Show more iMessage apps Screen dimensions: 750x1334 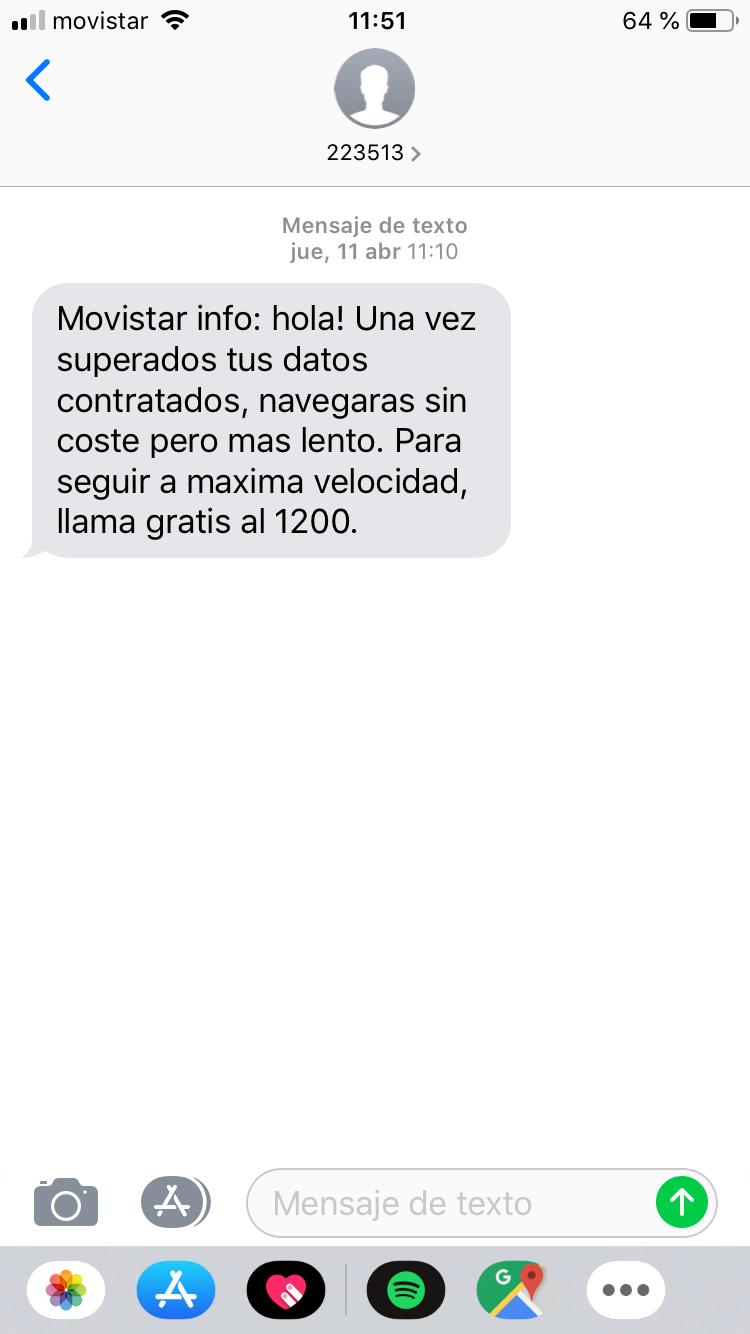[x=626, y=1290]
